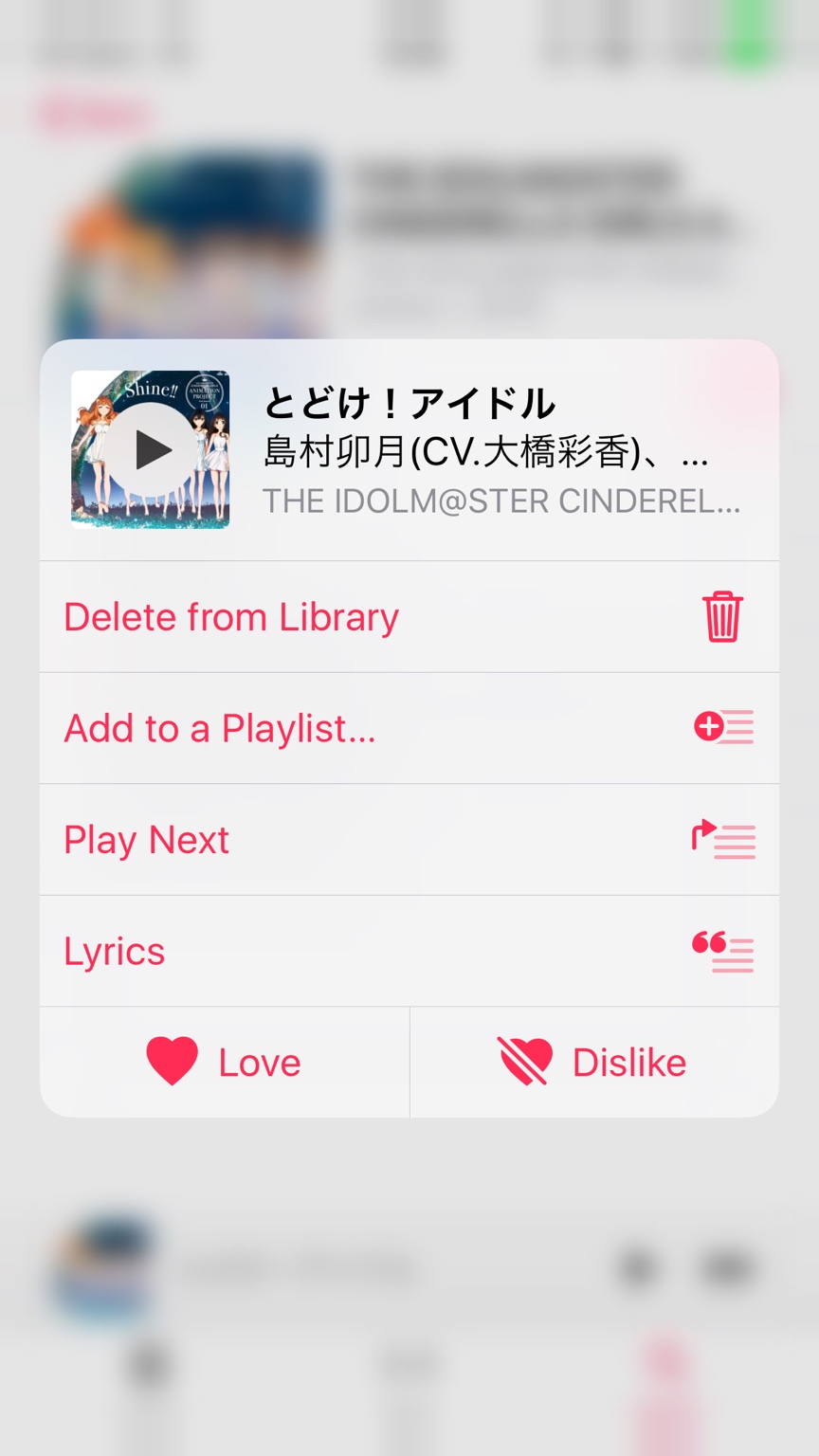Screen dimensions: 819x1456
Task: Play the song とどけ！アイドル
Action: [x=151, y=449]
